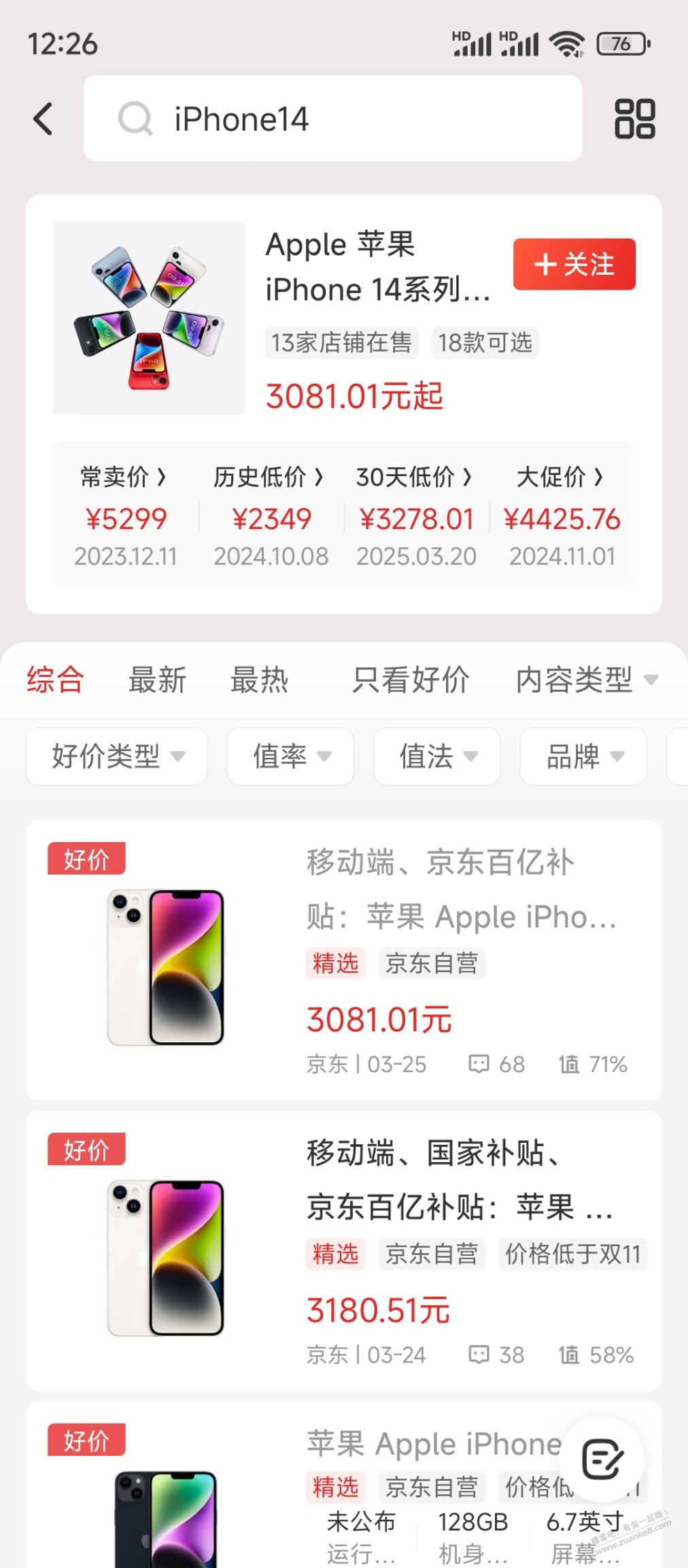Switch to the 最热 tab

coord(259,680)
